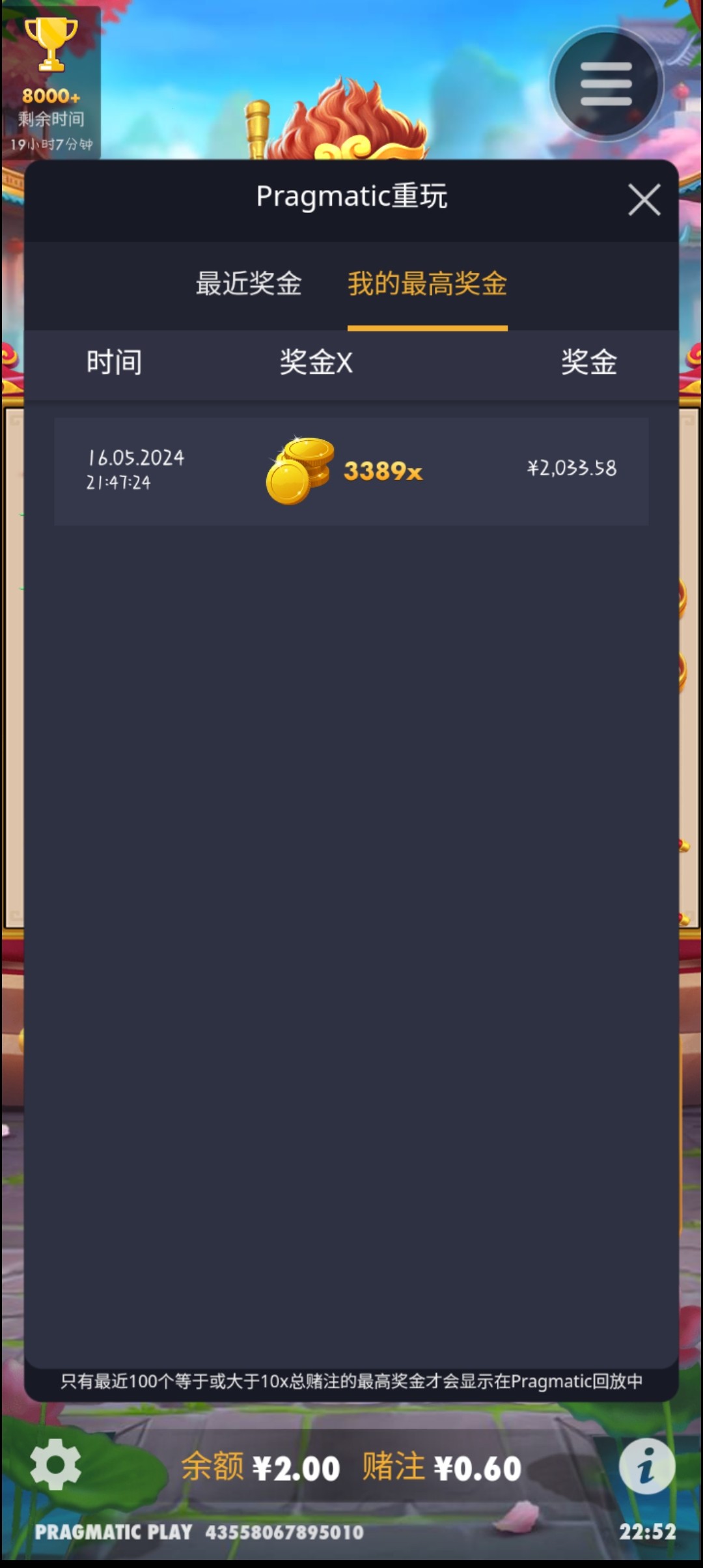This screenshot has width=703, height=1568.
Task: Open the hamburger menu
Action: 606,84
